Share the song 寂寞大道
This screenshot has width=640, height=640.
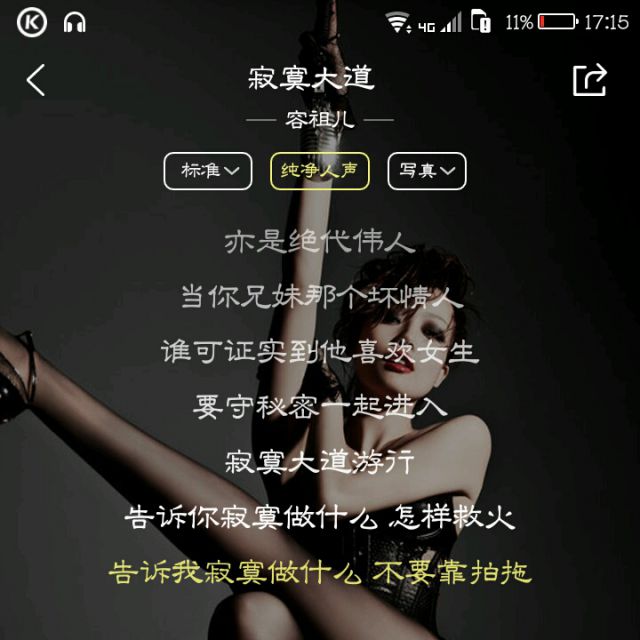tap(590, 80)
